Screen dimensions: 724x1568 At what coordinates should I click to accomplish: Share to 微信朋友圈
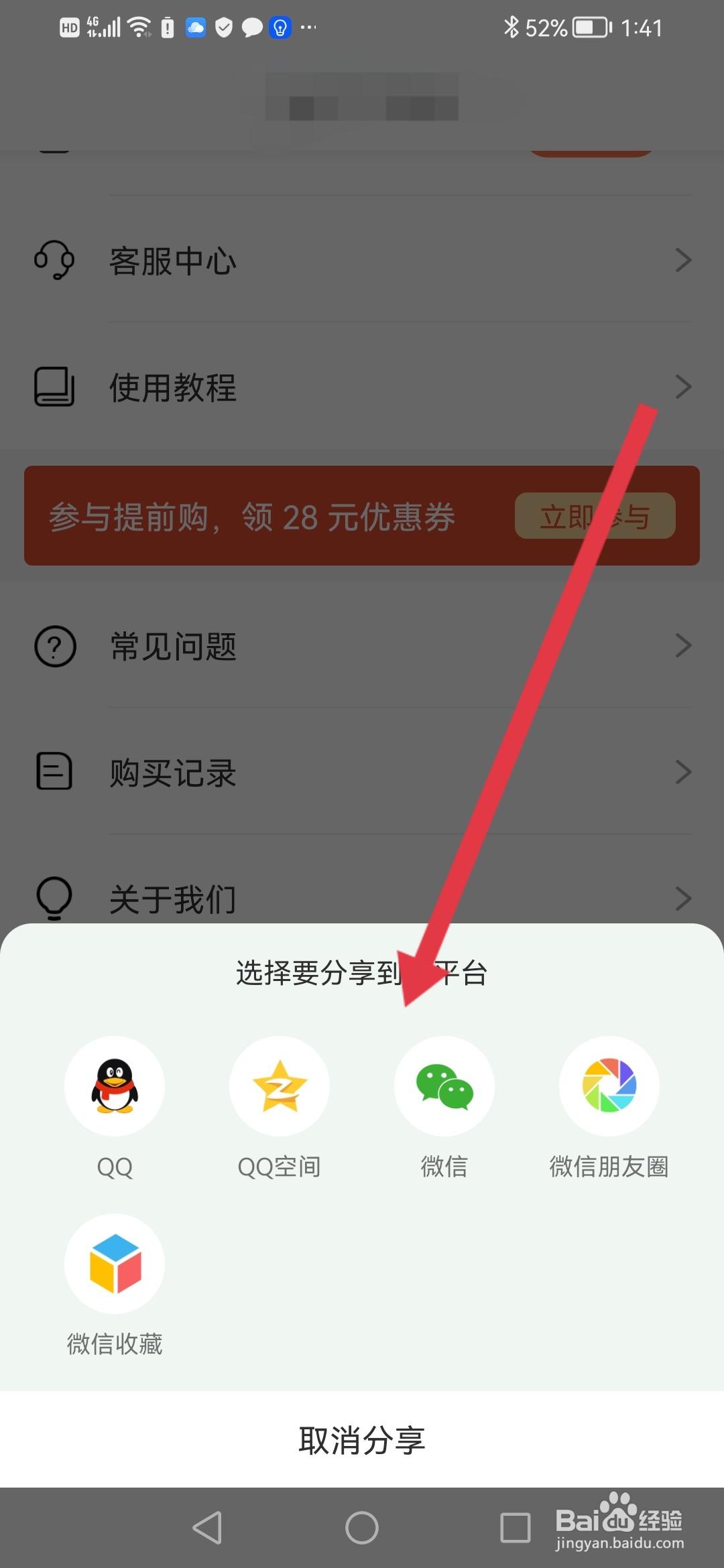click(x=609, y=1086)
